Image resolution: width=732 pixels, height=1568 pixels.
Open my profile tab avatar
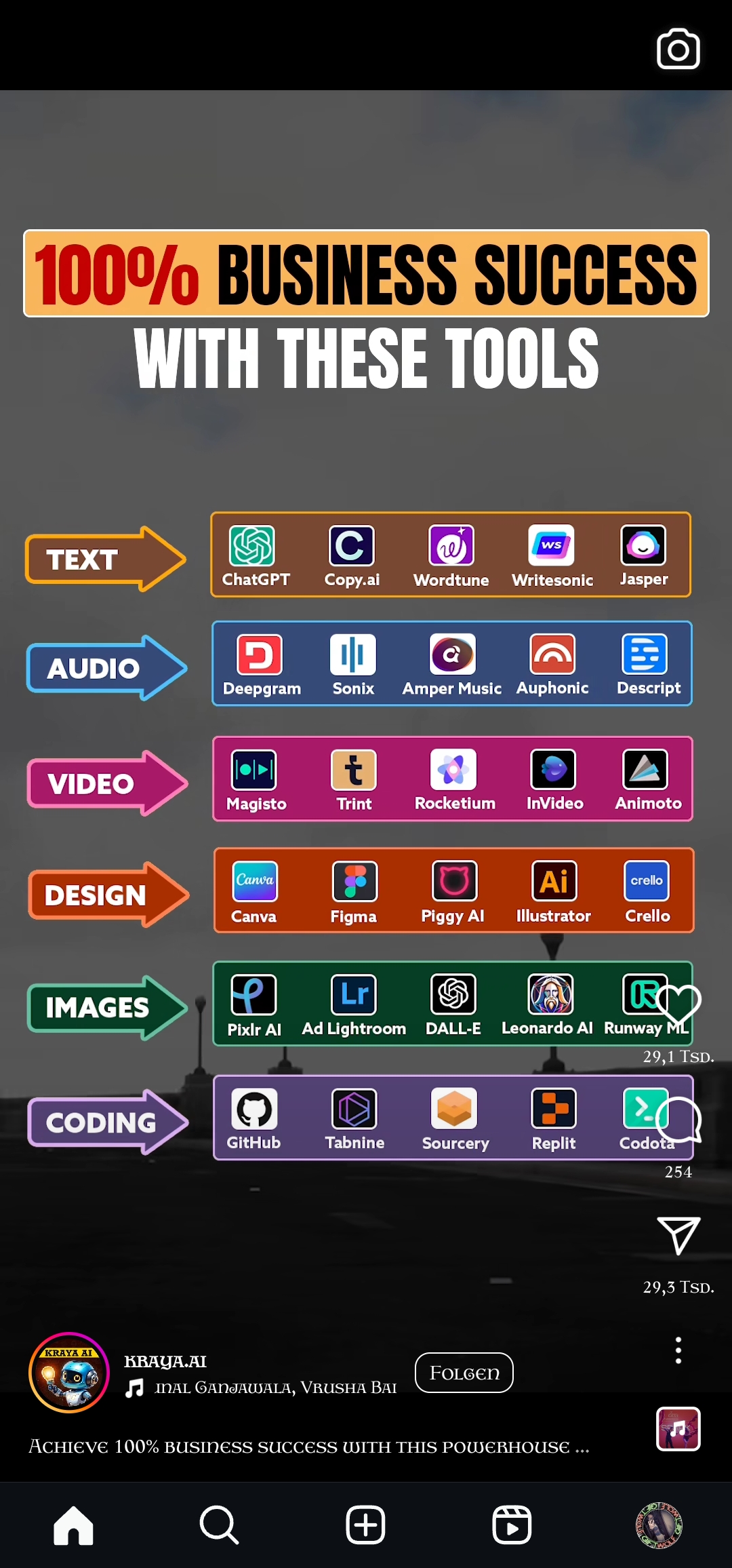(x=659, y=1526)
